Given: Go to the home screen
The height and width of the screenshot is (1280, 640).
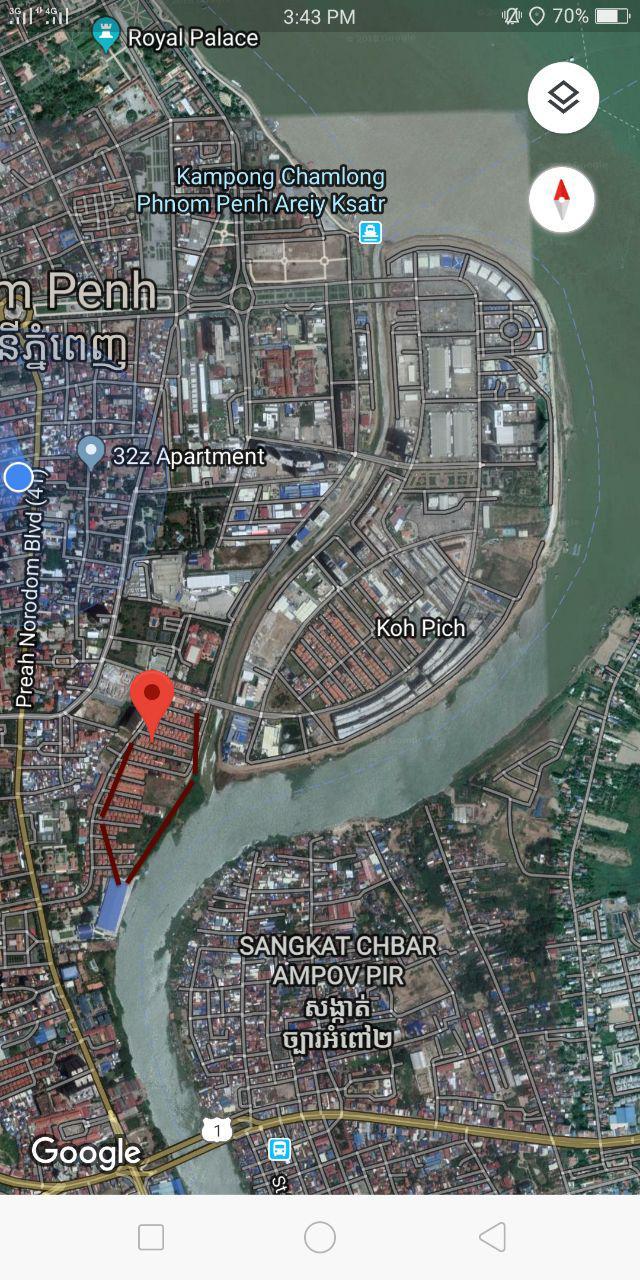Looking at the screenshot, I should coord(320,1237).
